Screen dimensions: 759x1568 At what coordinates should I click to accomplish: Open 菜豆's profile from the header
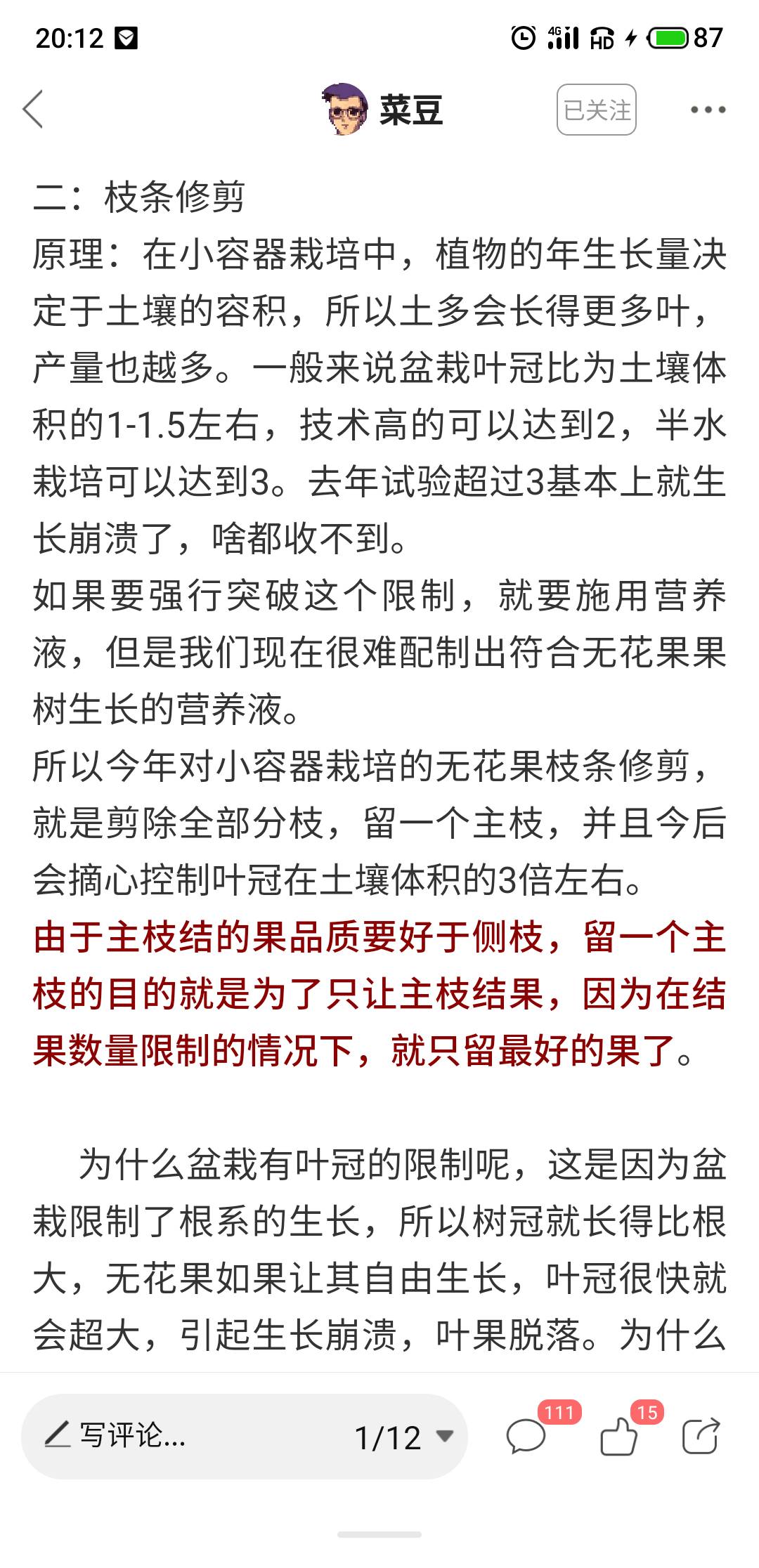pos(383,110)
